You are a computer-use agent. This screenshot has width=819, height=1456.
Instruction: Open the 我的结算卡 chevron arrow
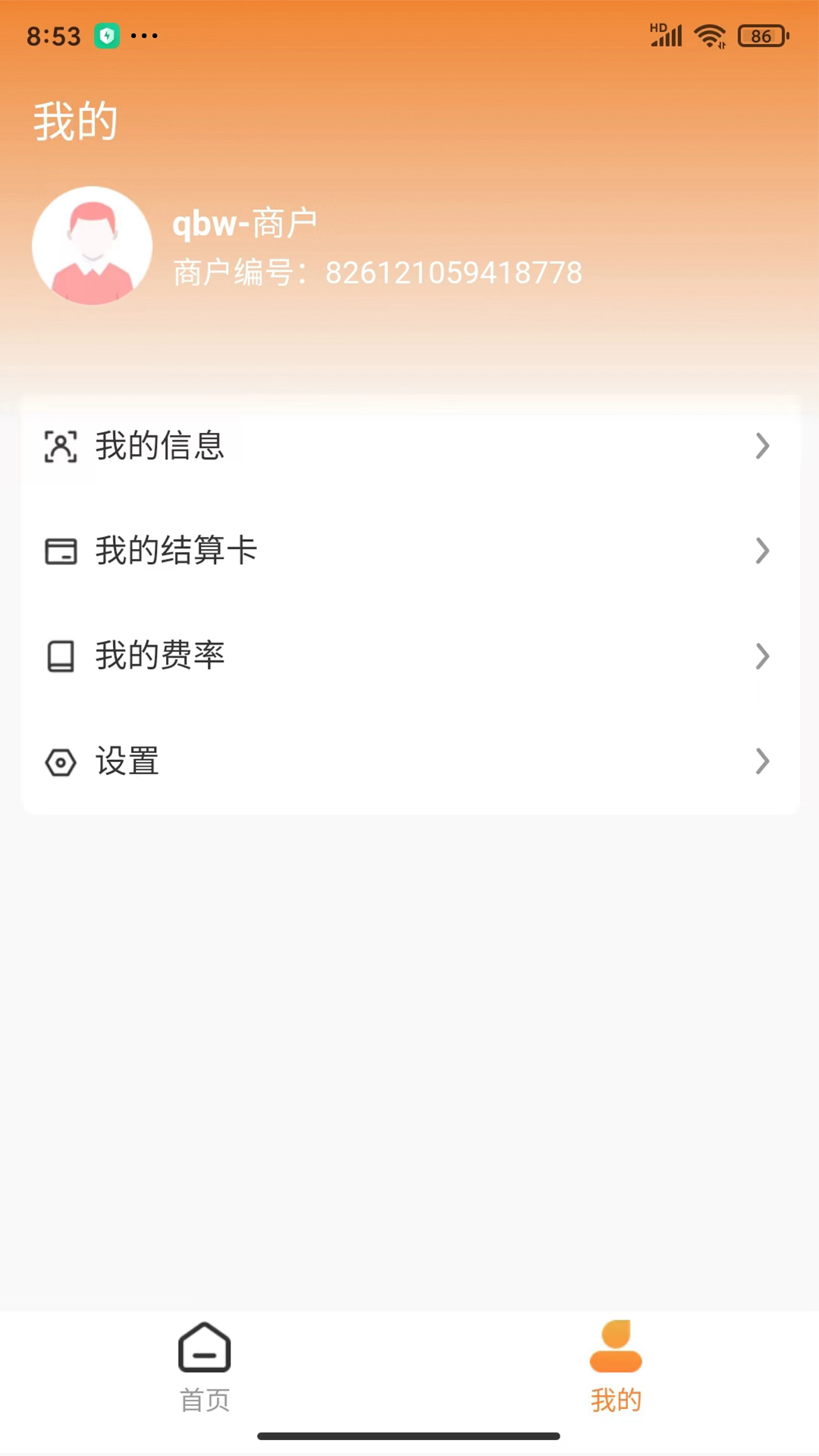coord(762,551)
